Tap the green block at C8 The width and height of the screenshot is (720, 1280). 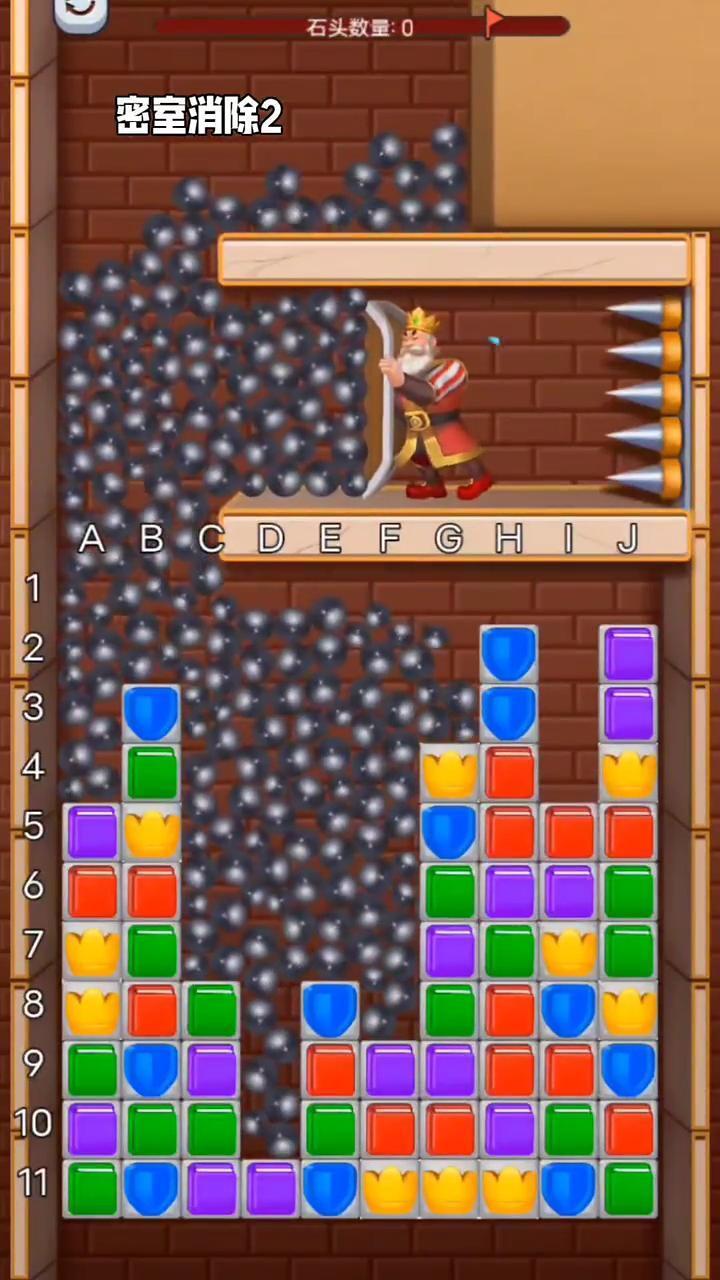(211, 1010)
